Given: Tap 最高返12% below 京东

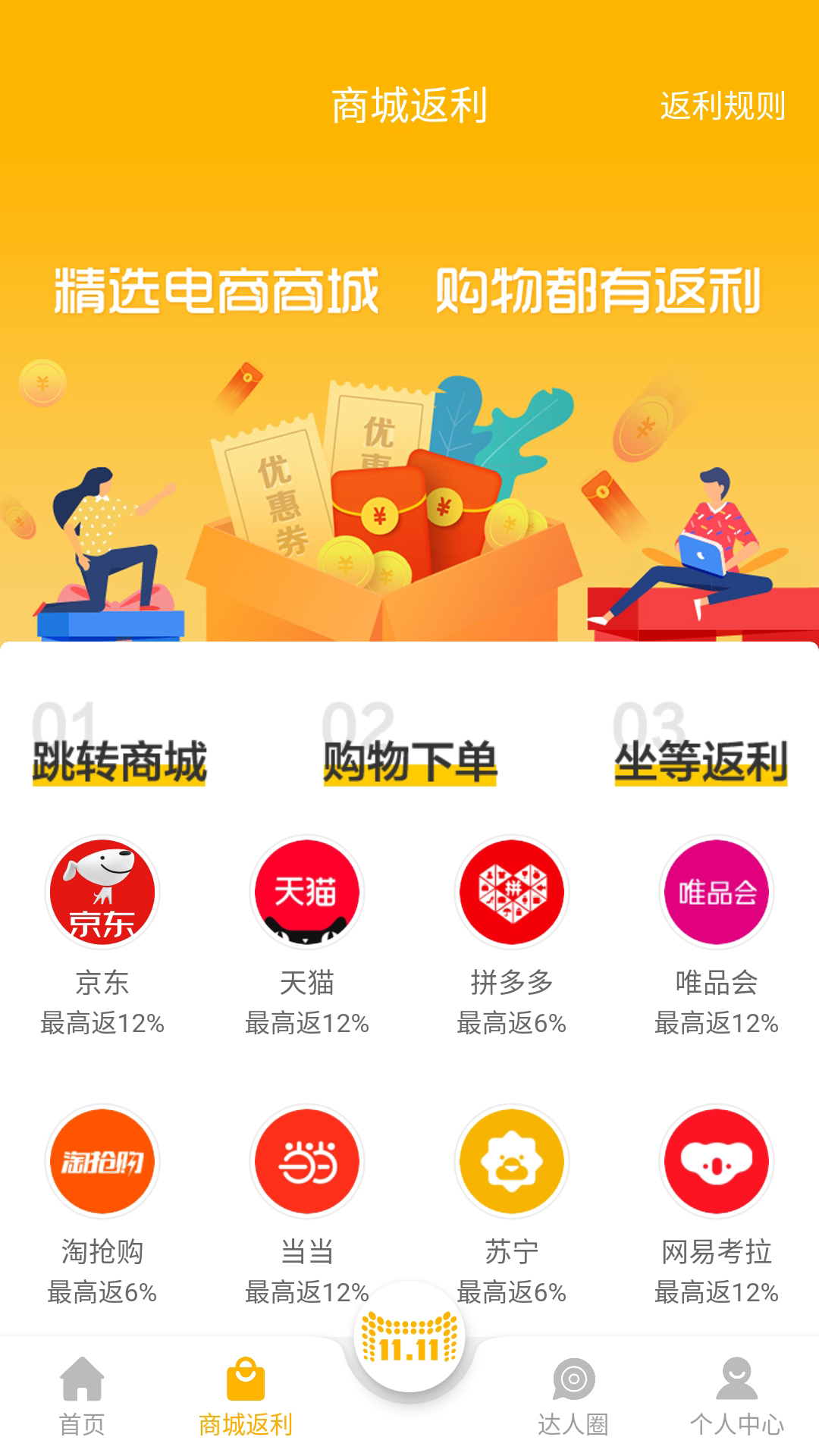Looking at the screenshot, I should (102, 1023).
